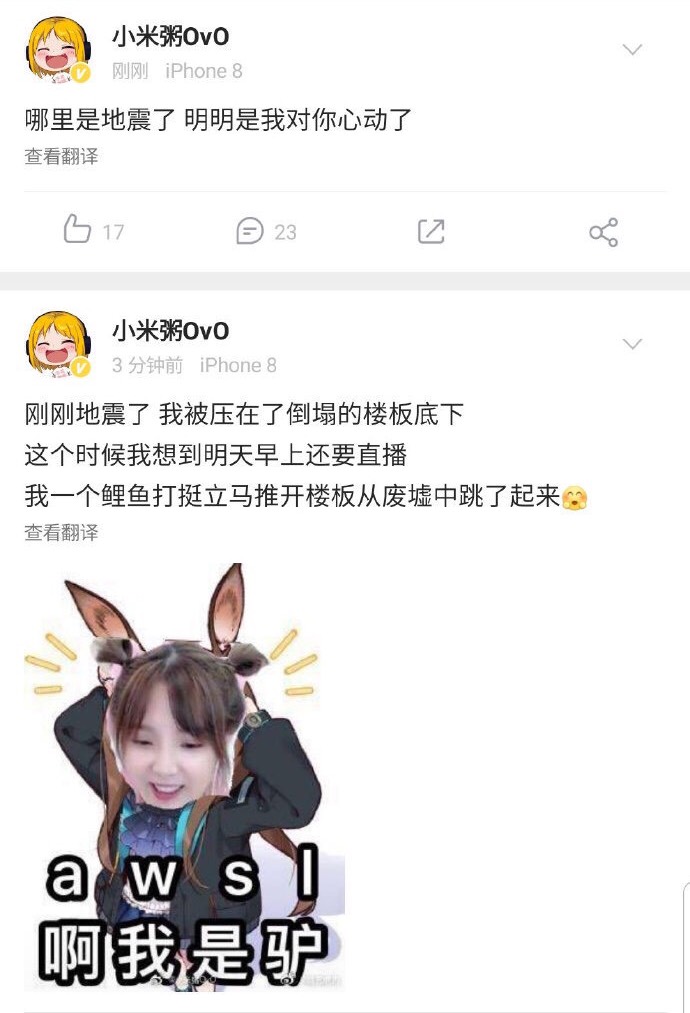Open the awsl 啊我是驴 image

[184, 777]
